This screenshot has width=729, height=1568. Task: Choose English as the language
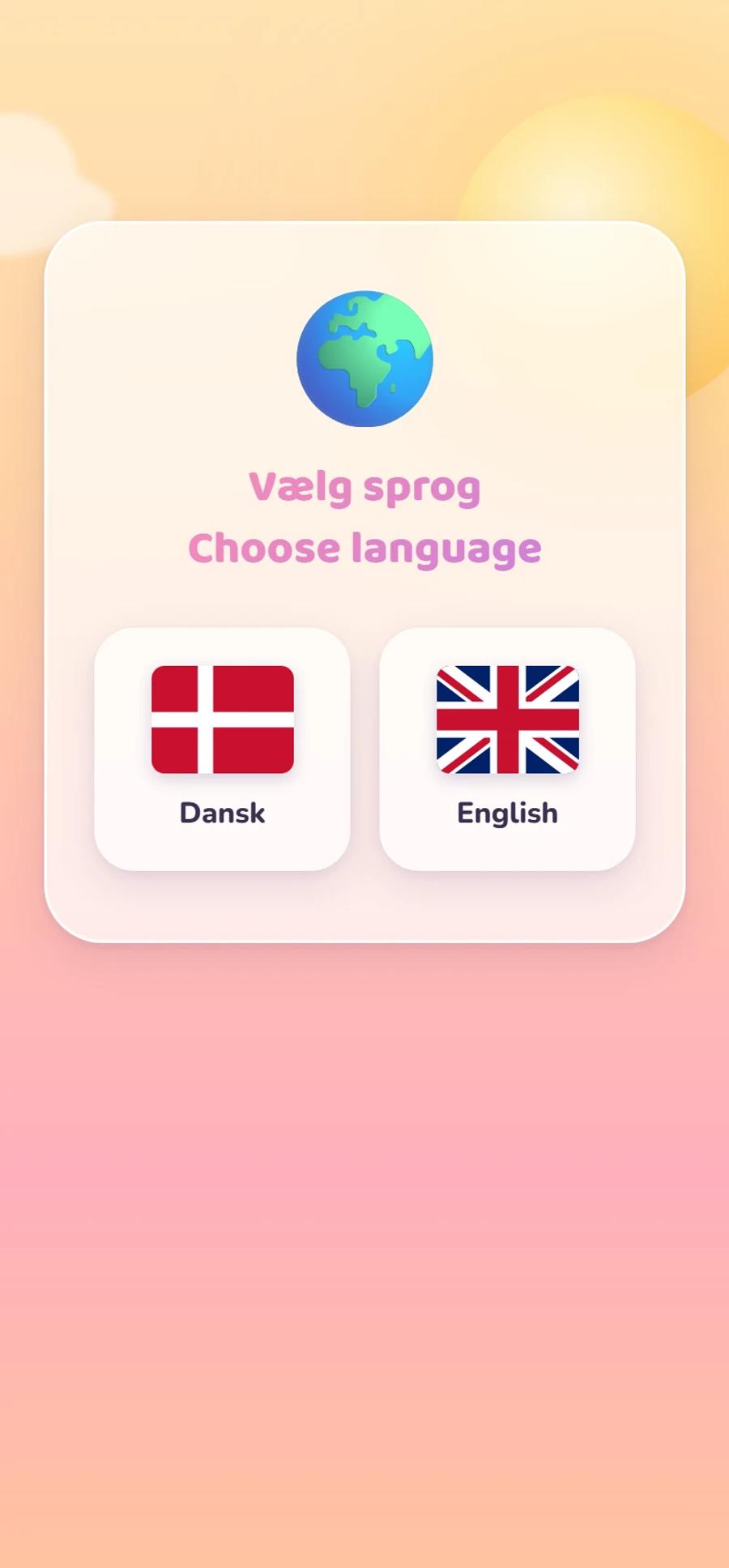507,749
